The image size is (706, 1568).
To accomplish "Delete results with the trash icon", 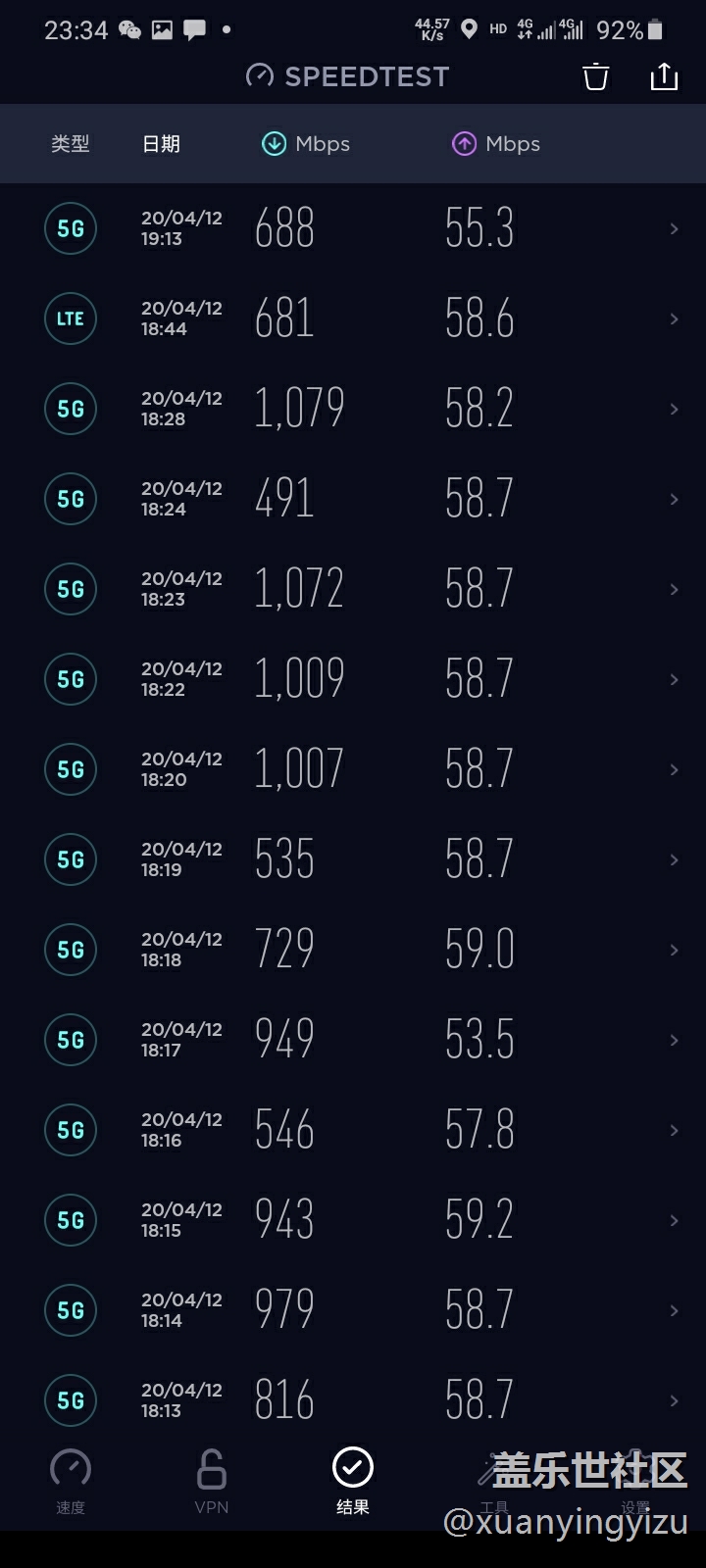I will (x=596, y=76).
